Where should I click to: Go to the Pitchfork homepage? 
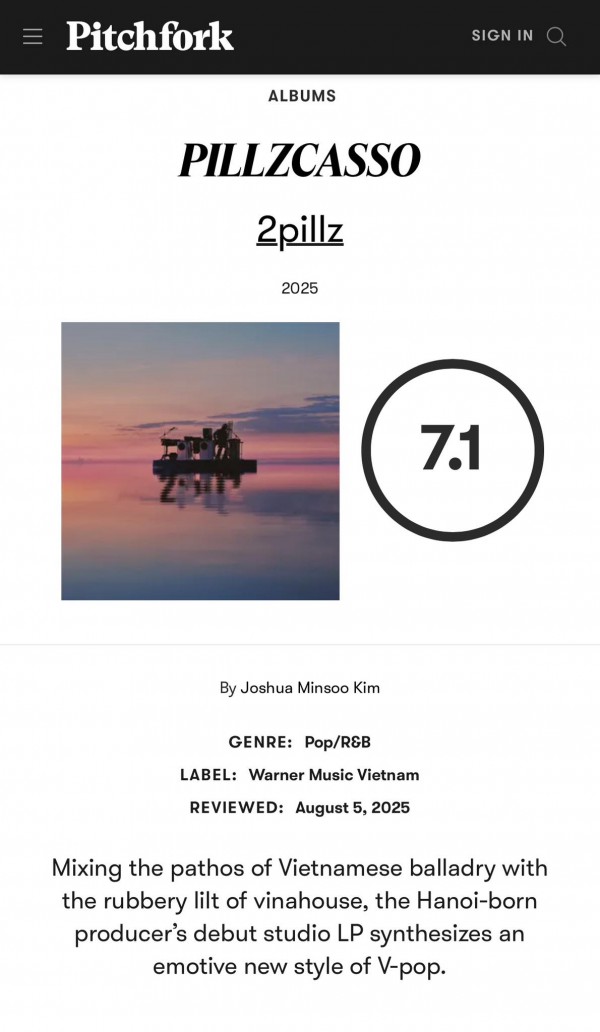click(150, 36)
